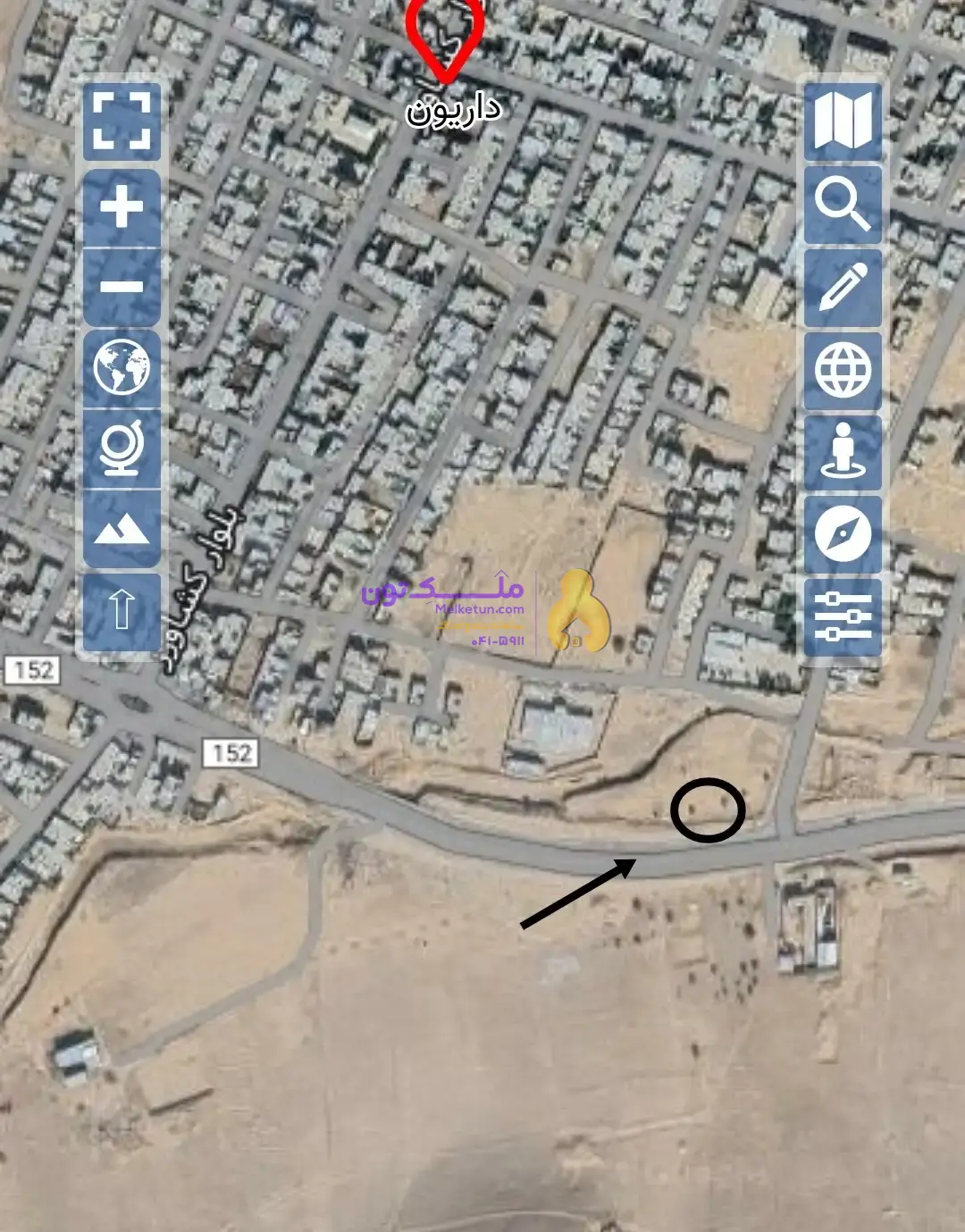Tap the street view person icon
The width and height of the screenshot is (965, 1232).
point(843,451)
